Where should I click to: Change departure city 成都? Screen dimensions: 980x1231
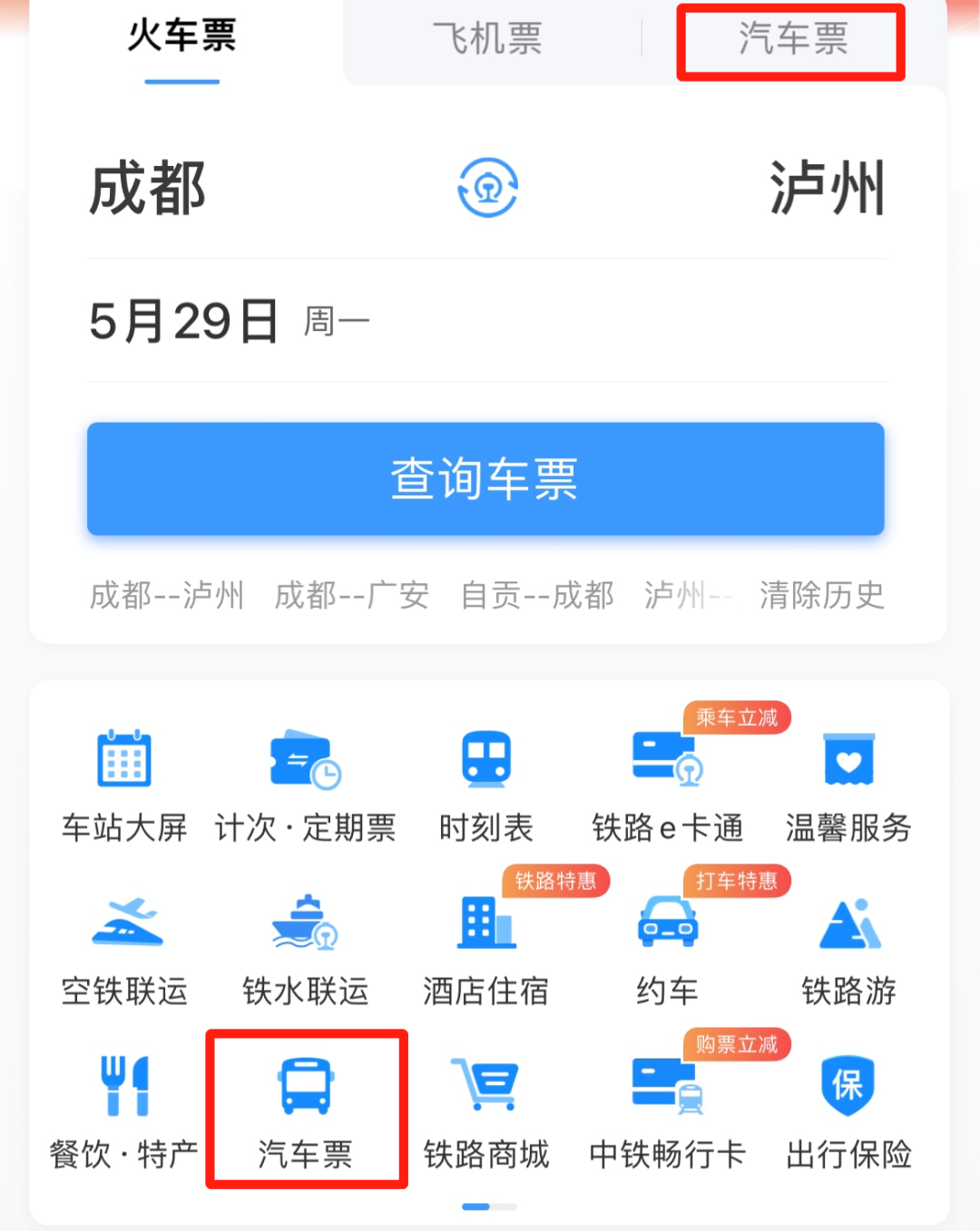(x=148, y=189)
